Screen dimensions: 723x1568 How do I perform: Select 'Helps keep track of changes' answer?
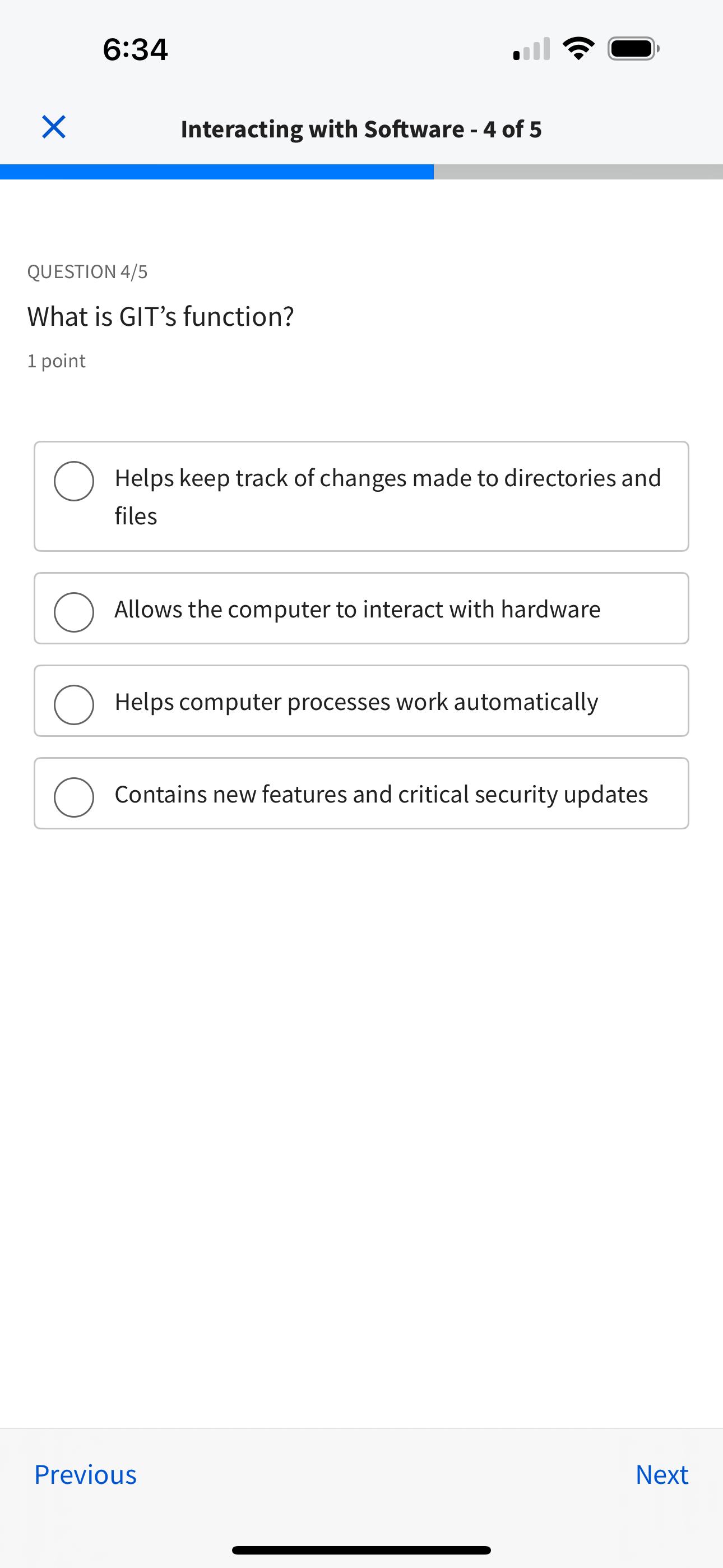click(73, 481)
